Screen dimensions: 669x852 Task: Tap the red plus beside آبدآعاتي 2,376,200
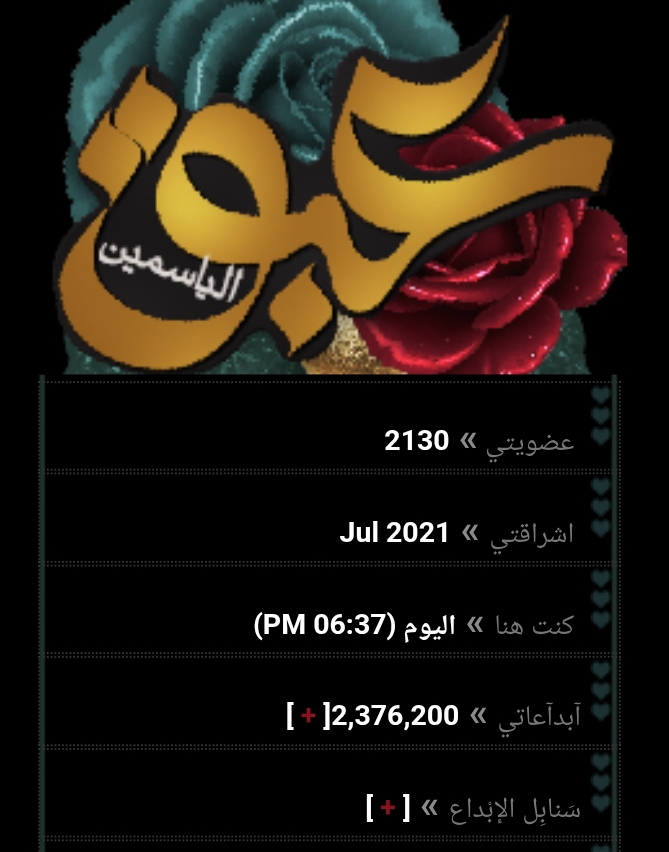click(x=308, y=715)
